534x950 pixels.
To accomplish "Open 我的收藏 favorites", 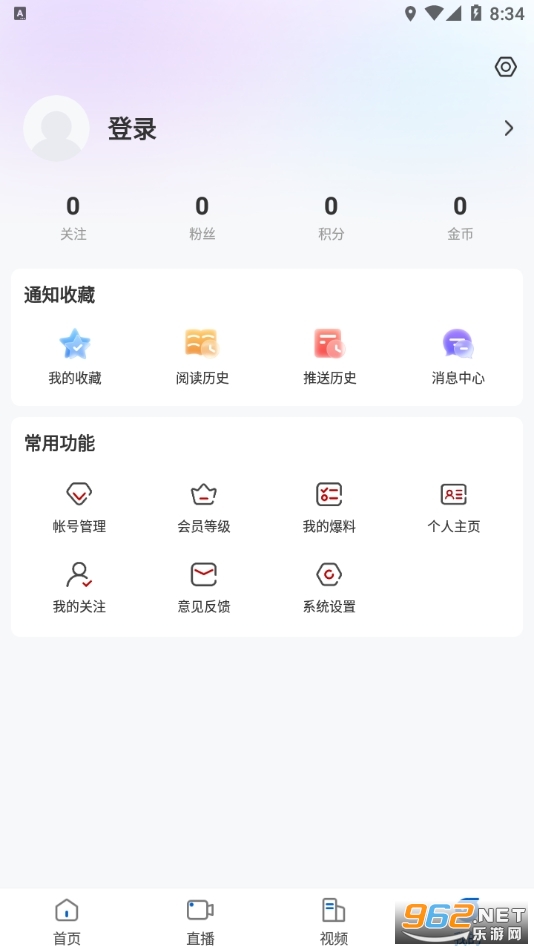I will [x=75, y=357].
